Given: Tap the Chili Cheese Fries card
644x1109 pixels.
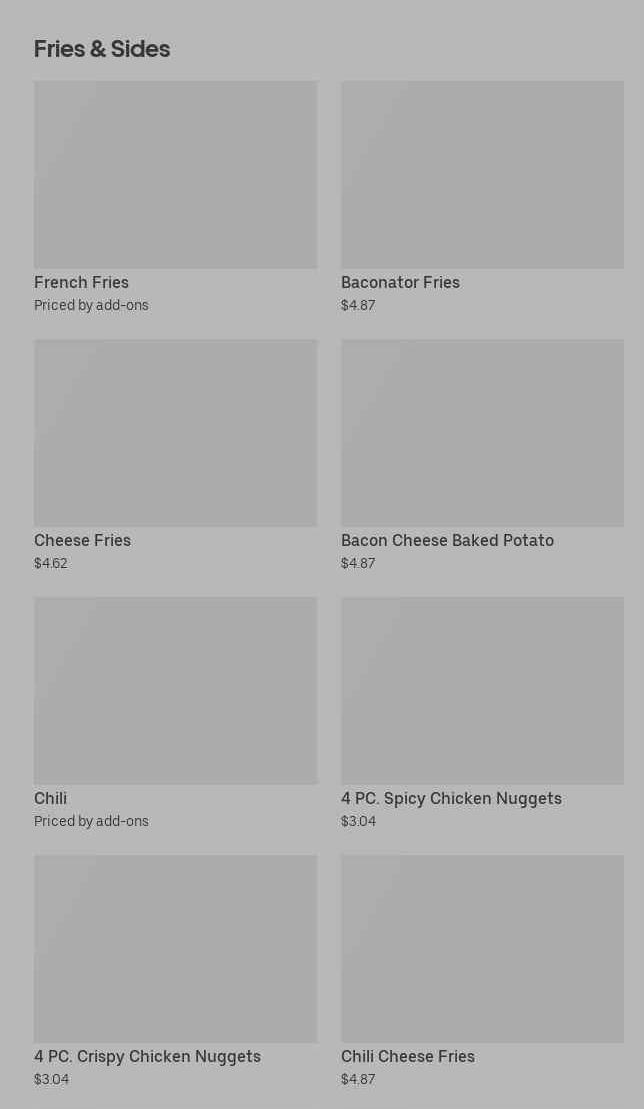Looking at the screenshot, I should pyautogui.click(x=482, y=971).
